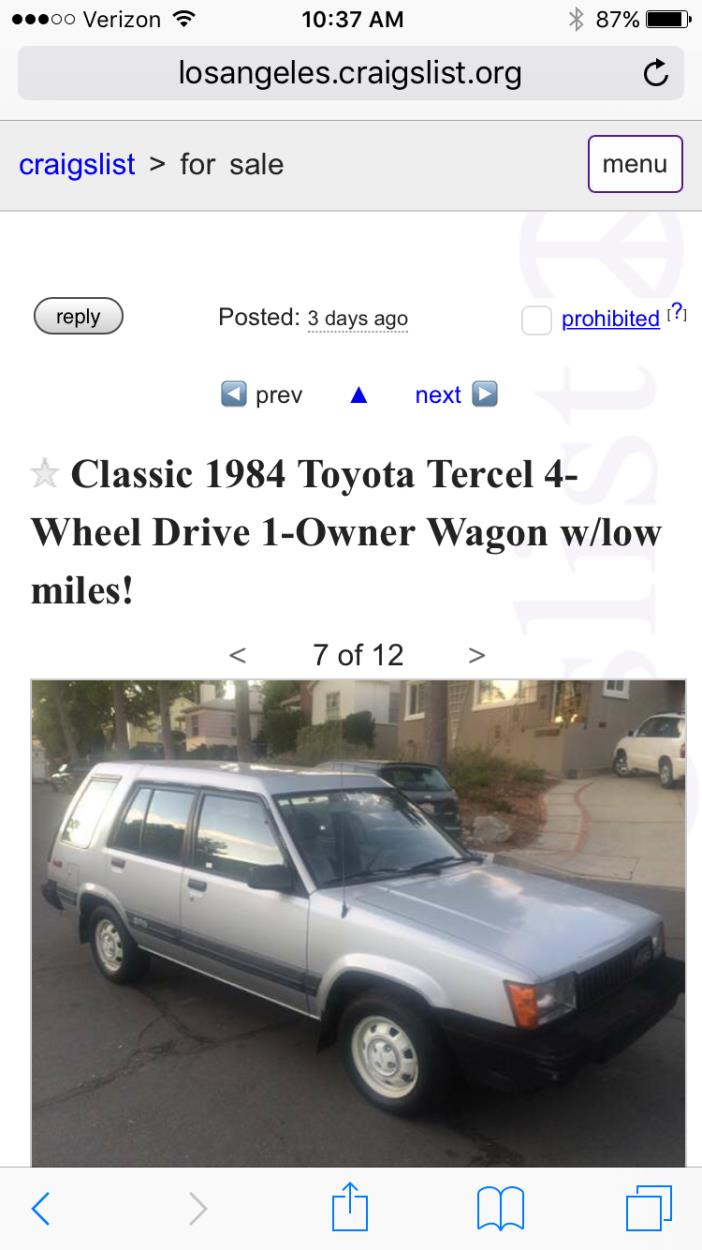Open the prohibited link

610,319
